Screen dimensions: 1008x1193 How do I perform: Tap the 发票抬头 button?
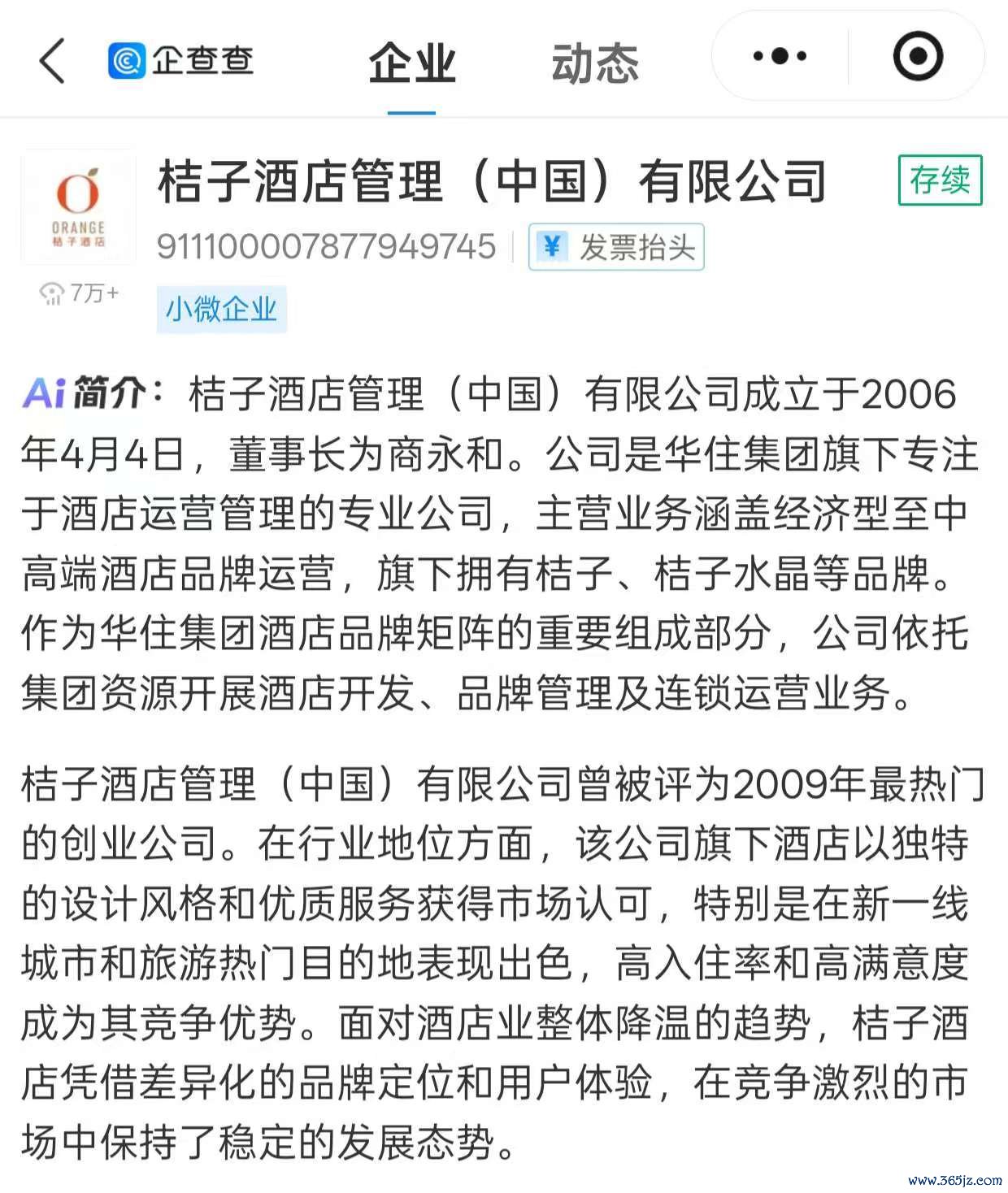coord(616,247)
